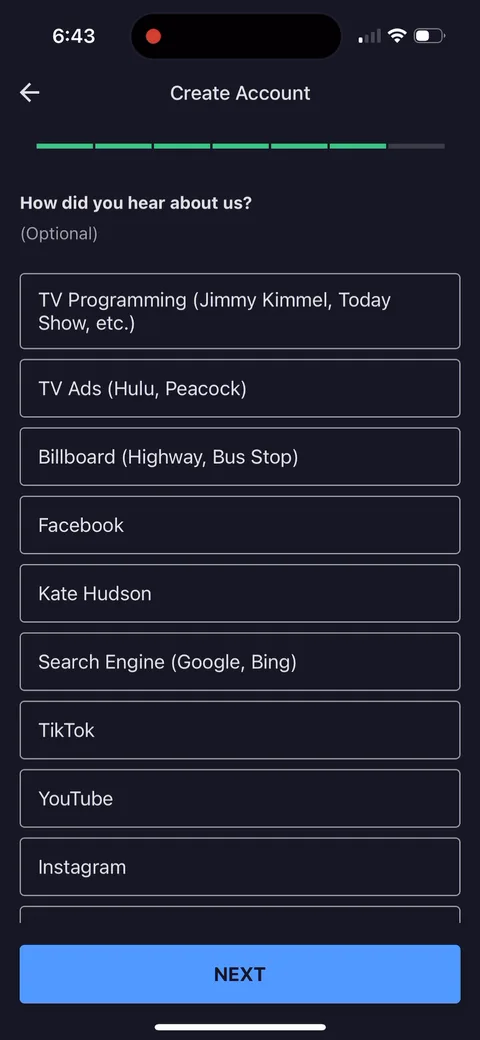Select Search Engine (Google, Bing)
Viewport: 480px width, 1040px height.
point(240,661)
